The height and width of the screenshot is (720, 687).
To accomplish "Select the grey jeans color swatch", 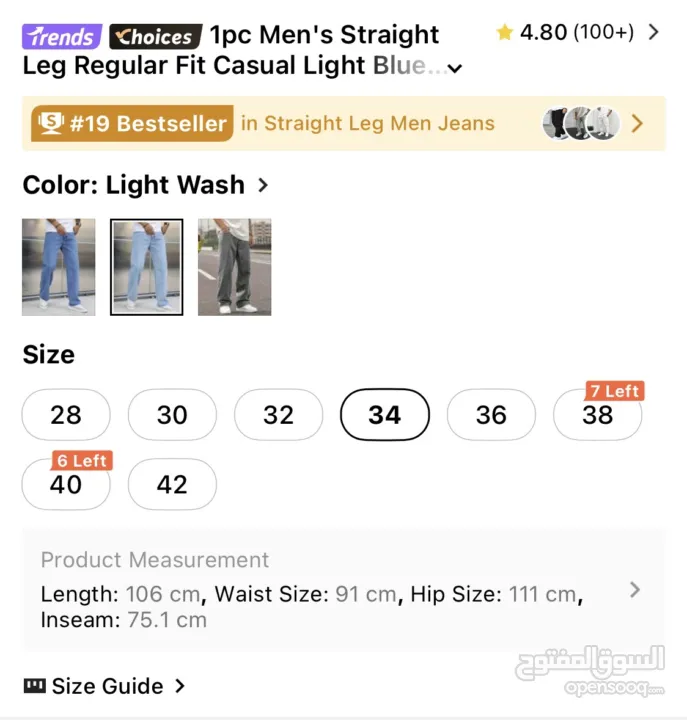I will pyautogui.click(x=234, y=267).
